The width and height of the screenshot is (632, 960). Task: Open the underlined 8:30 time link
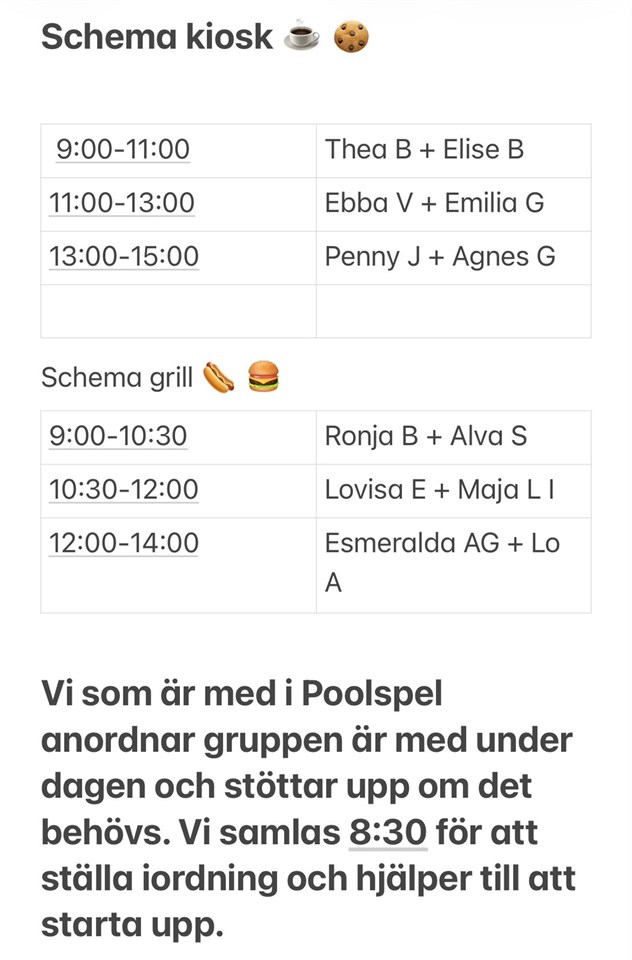(x=388, y=833)
